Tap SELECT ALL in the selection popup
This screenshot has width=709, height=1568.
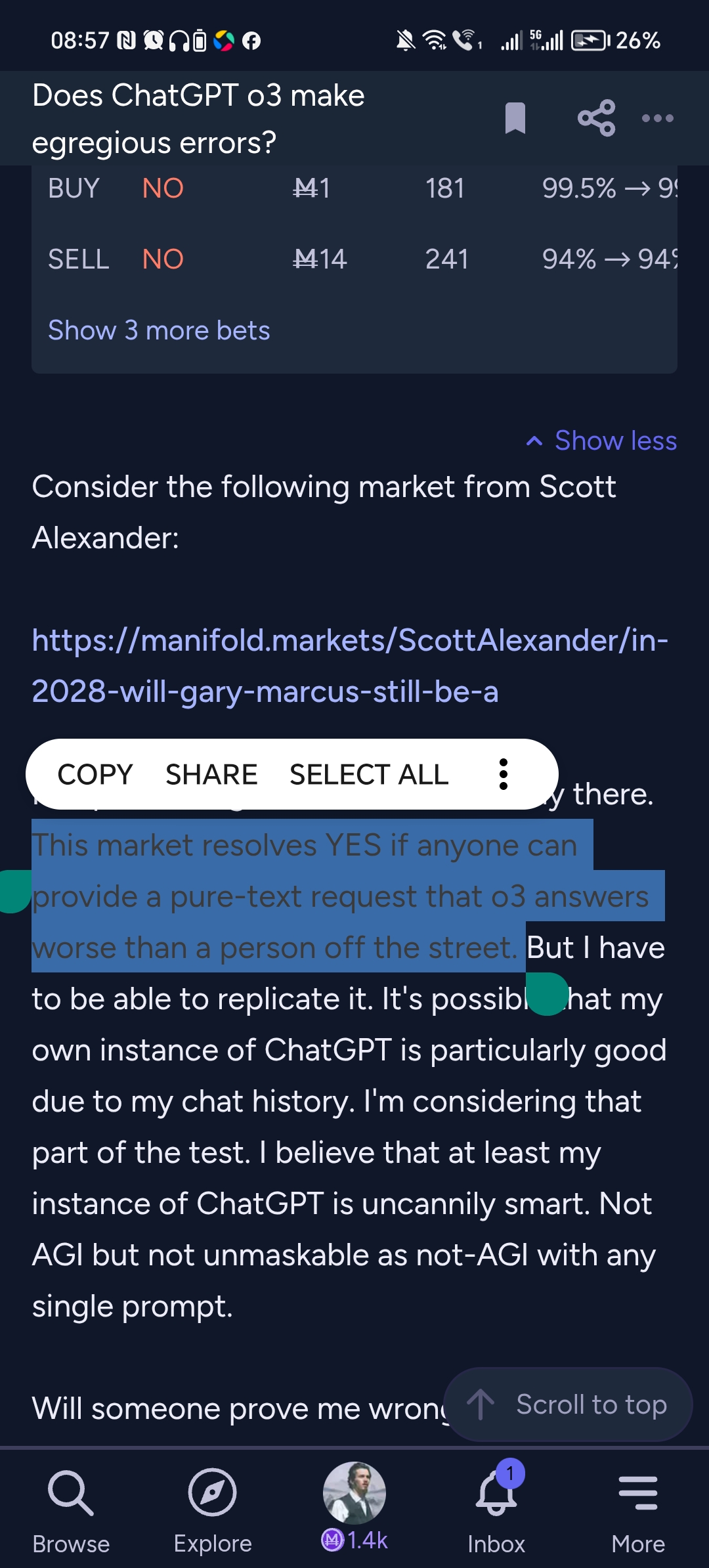(369, 775)
